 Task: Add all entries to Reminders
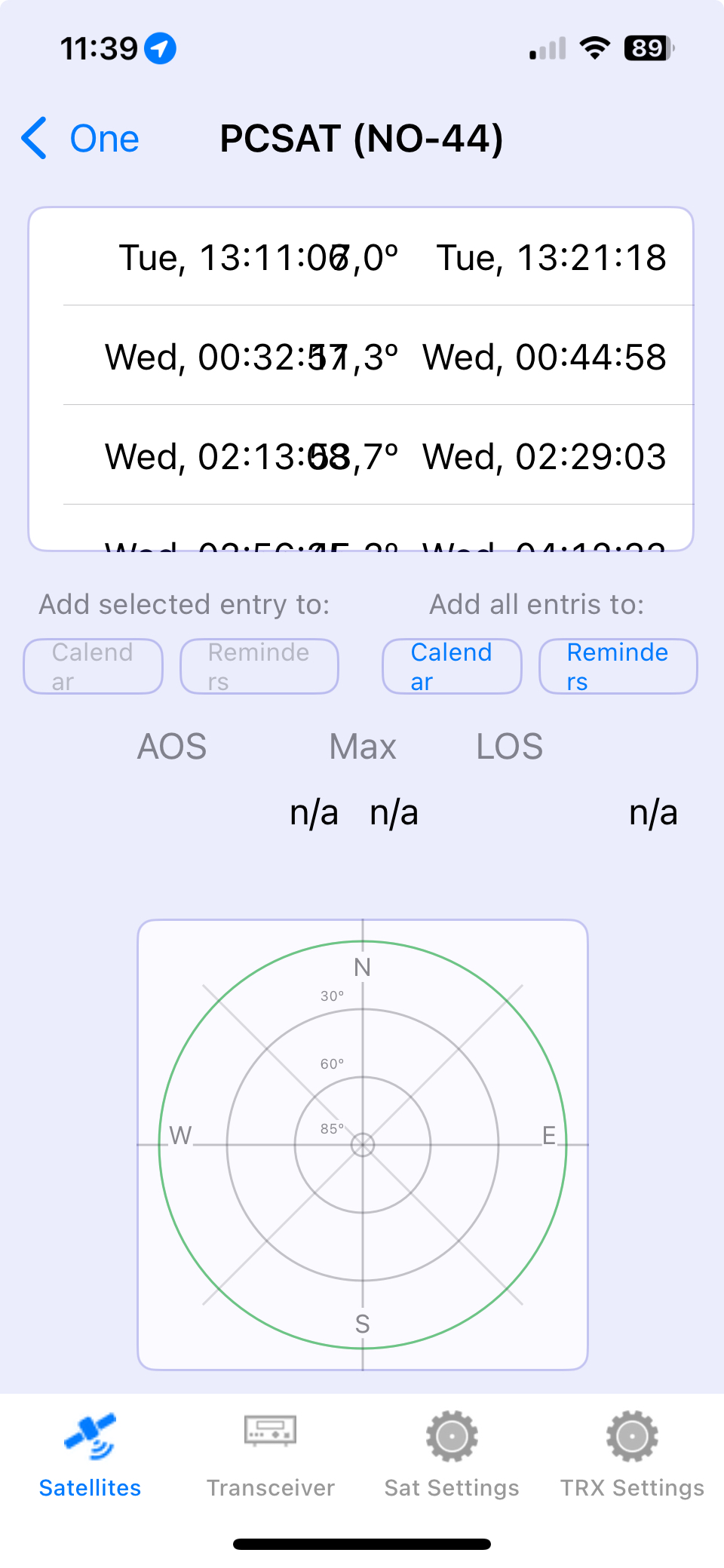point(618,666)
